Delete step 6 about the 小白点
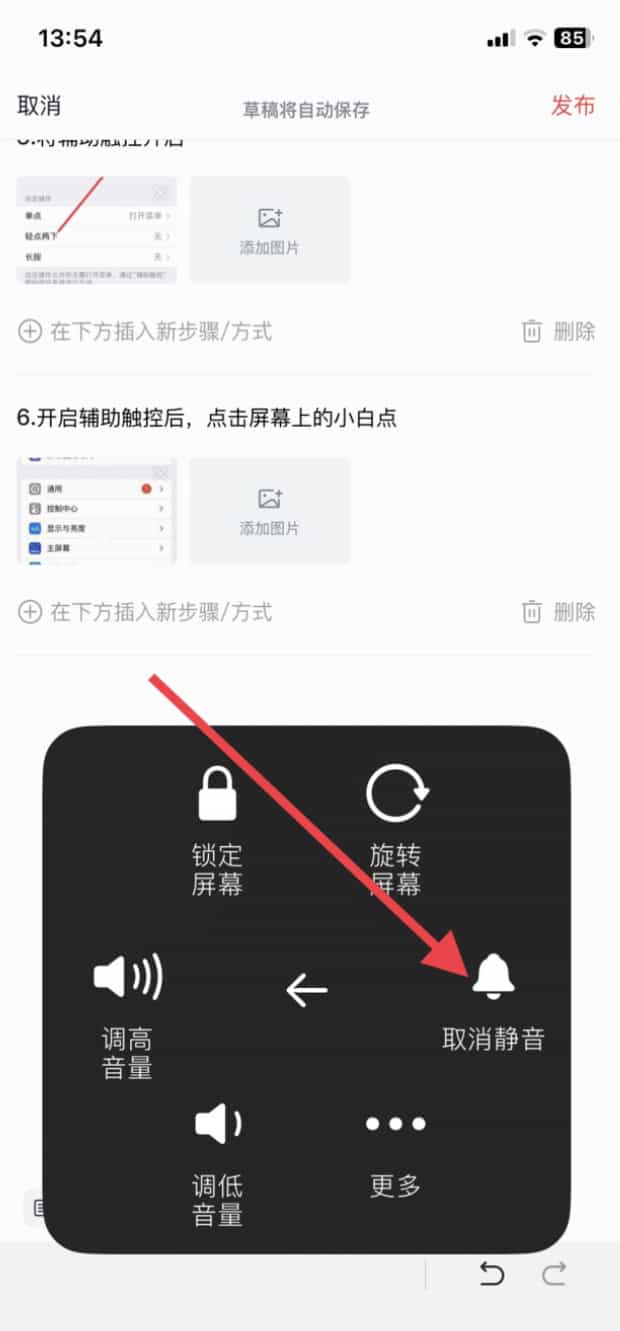This screenshot has height=1331, width=620. click(x=559, y=612)
